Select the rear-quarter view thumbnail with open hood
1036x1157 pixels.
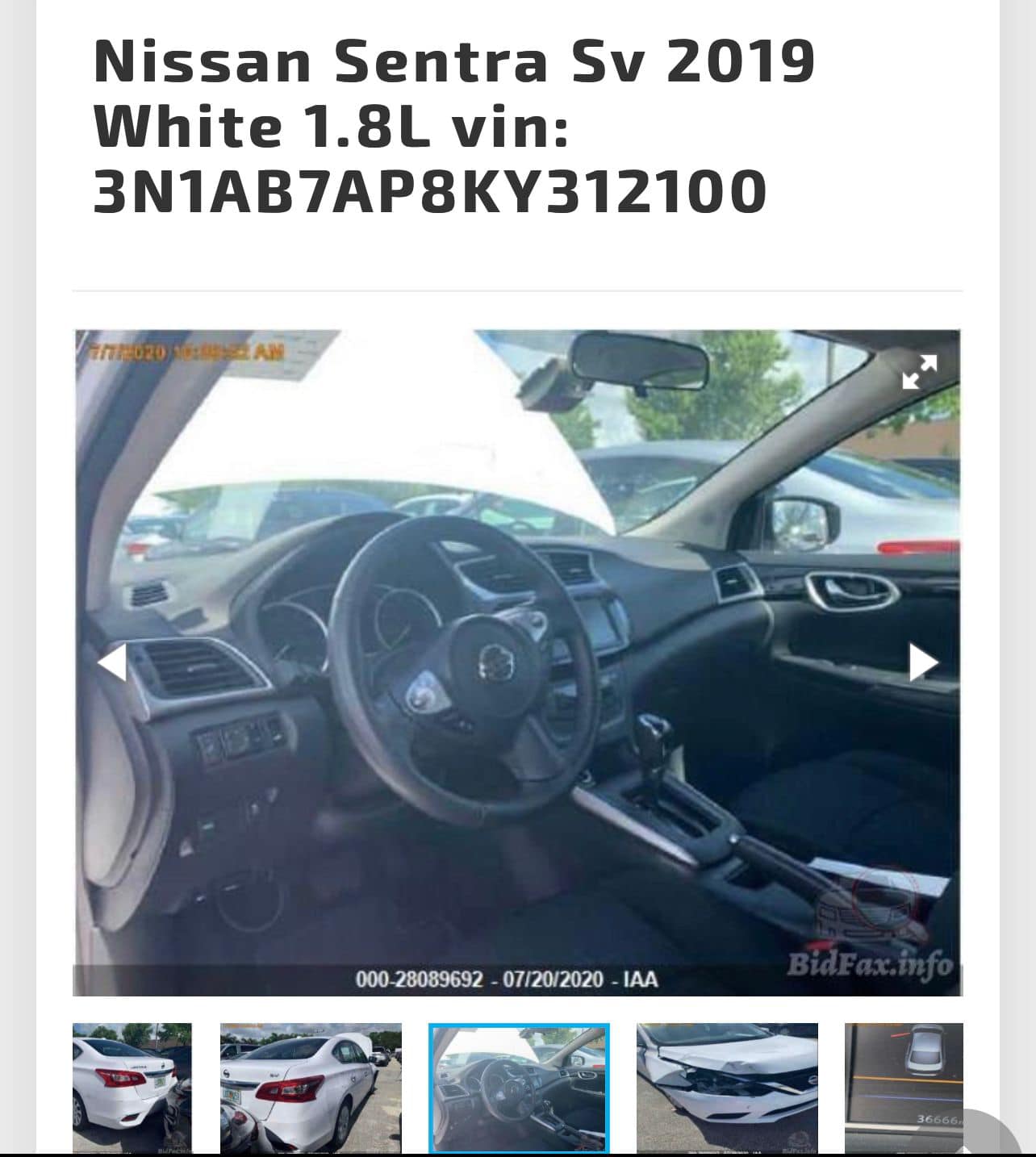(311, 1087)
